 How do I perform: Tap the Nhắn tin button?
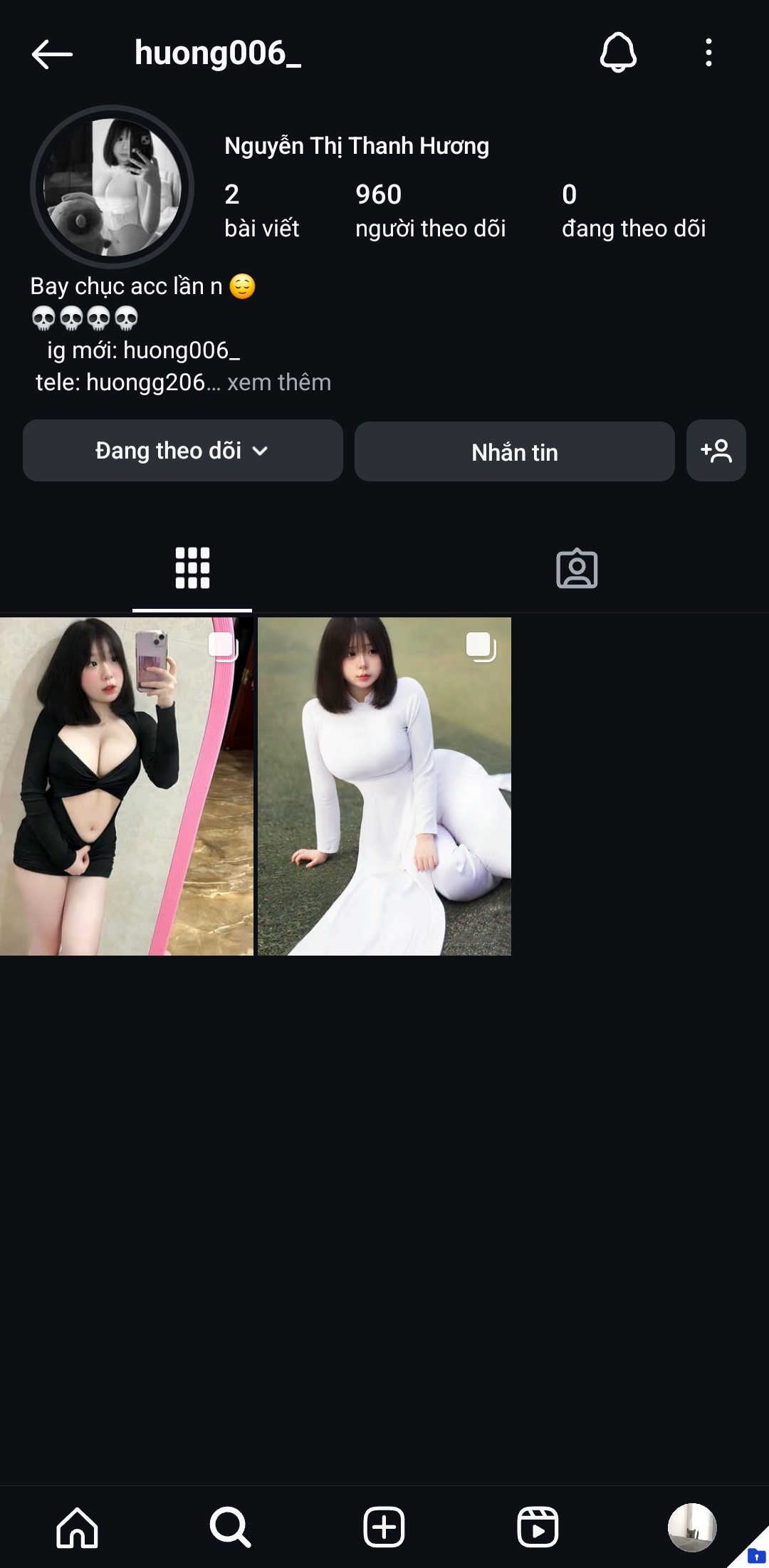pyautogui.click(x=514, y=451)
